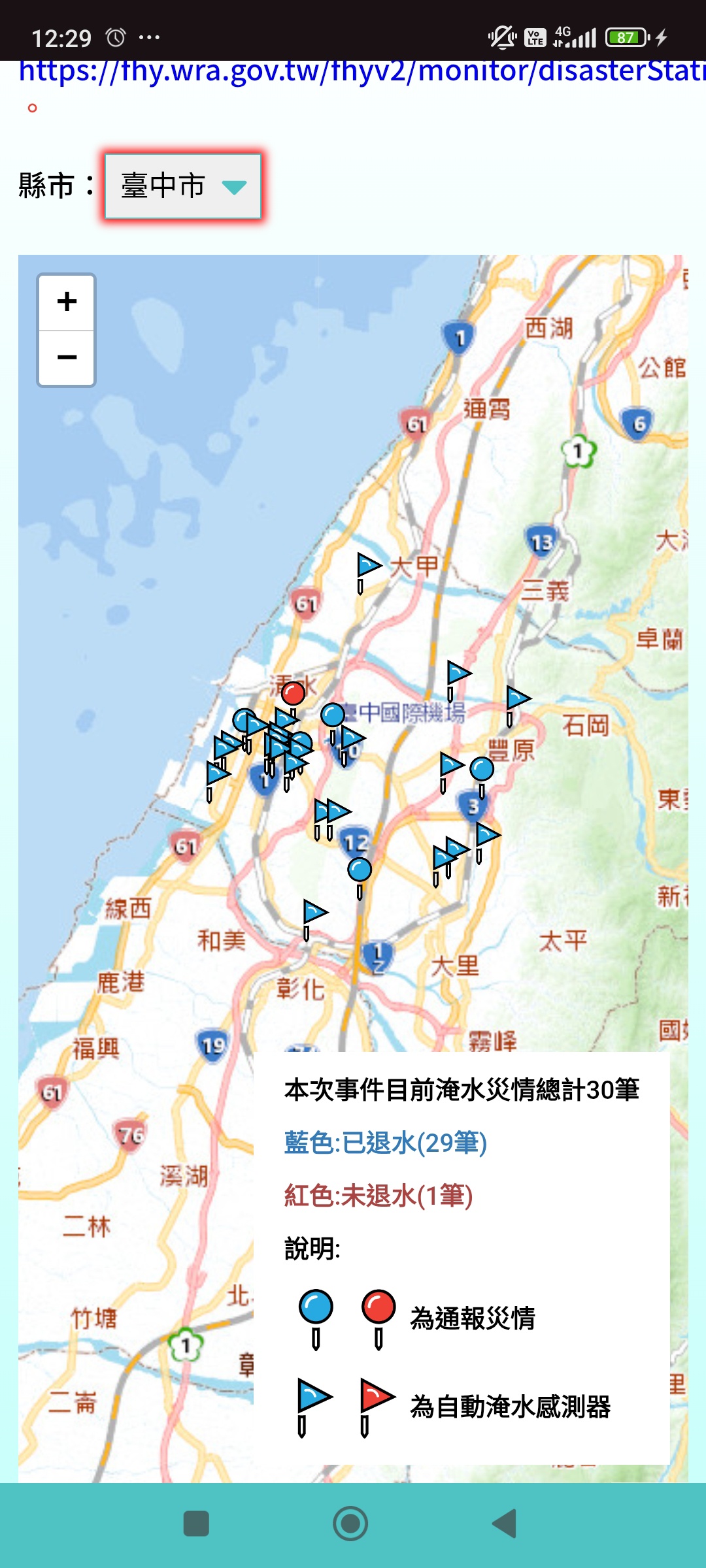
Task: Open the 縣市 dropdown showing 臺中市
Action: click(x=183, y=186)
